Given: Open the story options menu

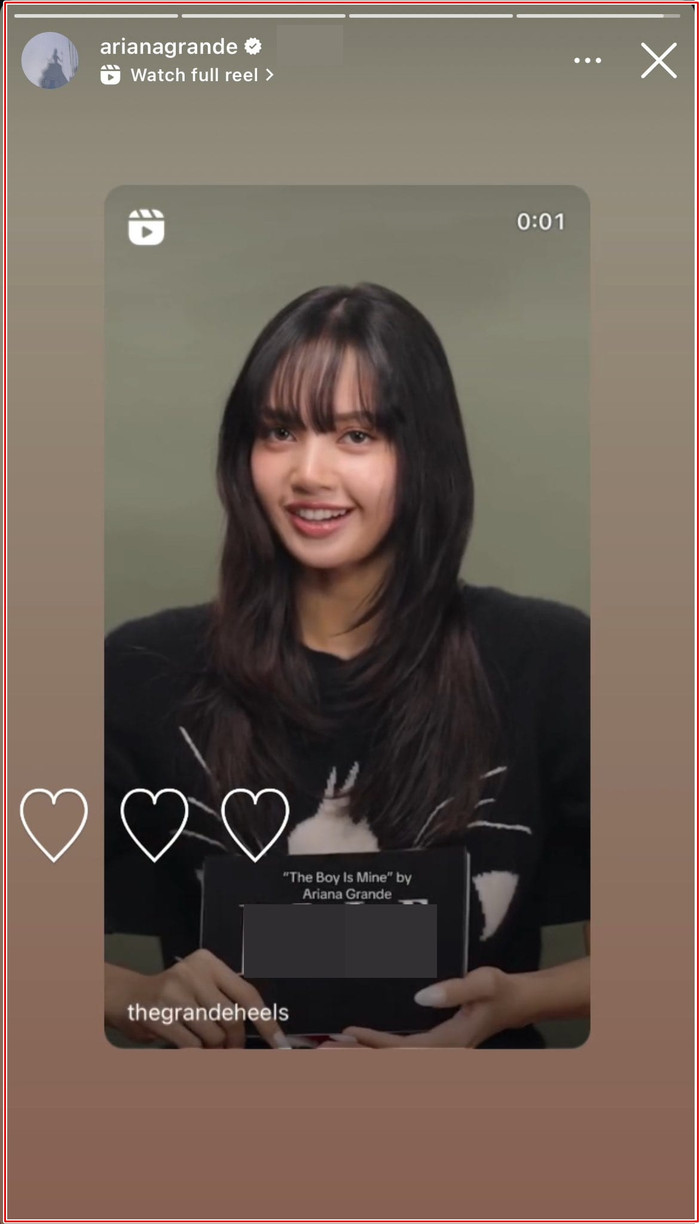Looking at the screenshot, I should click(588, 61).
